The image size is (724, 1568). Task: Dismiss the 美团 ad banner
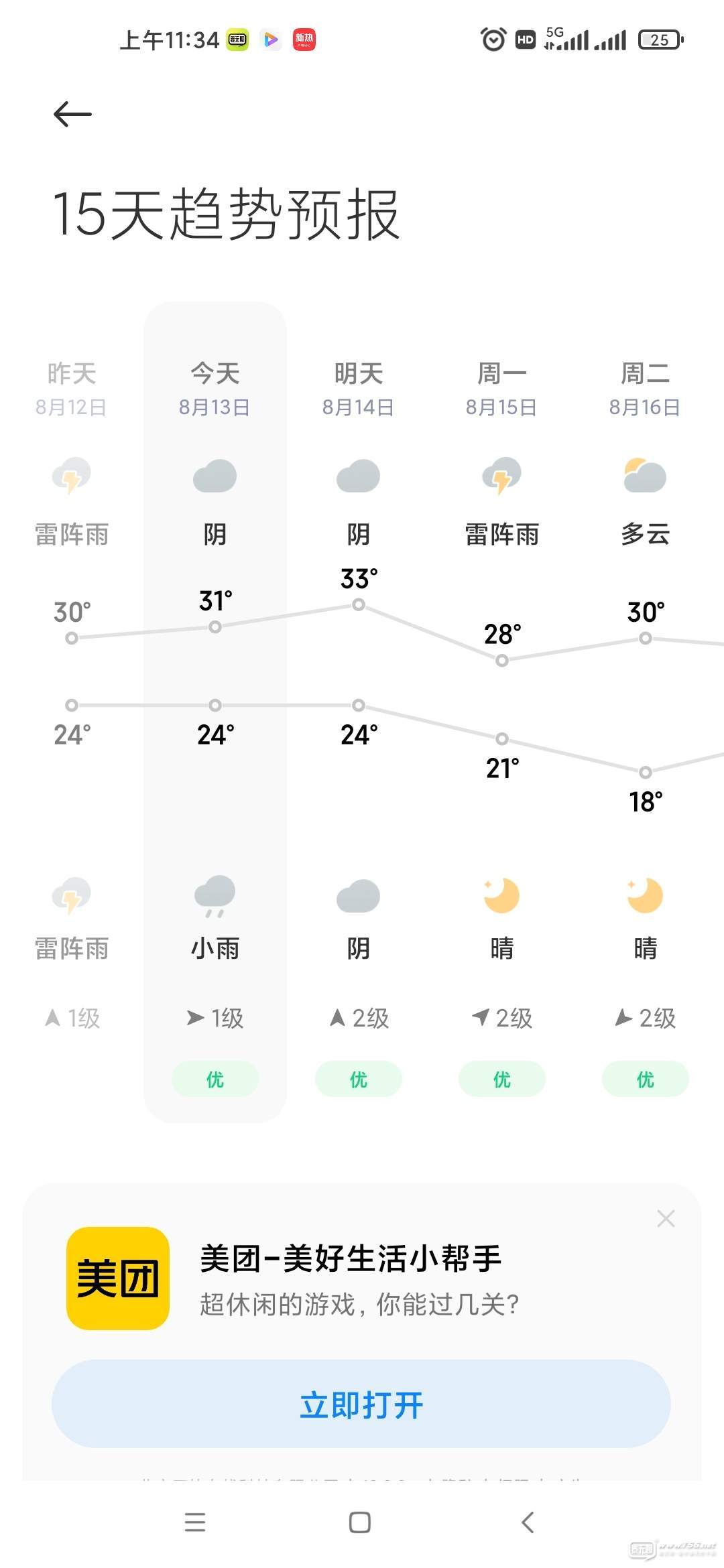tap(666, 1218)
